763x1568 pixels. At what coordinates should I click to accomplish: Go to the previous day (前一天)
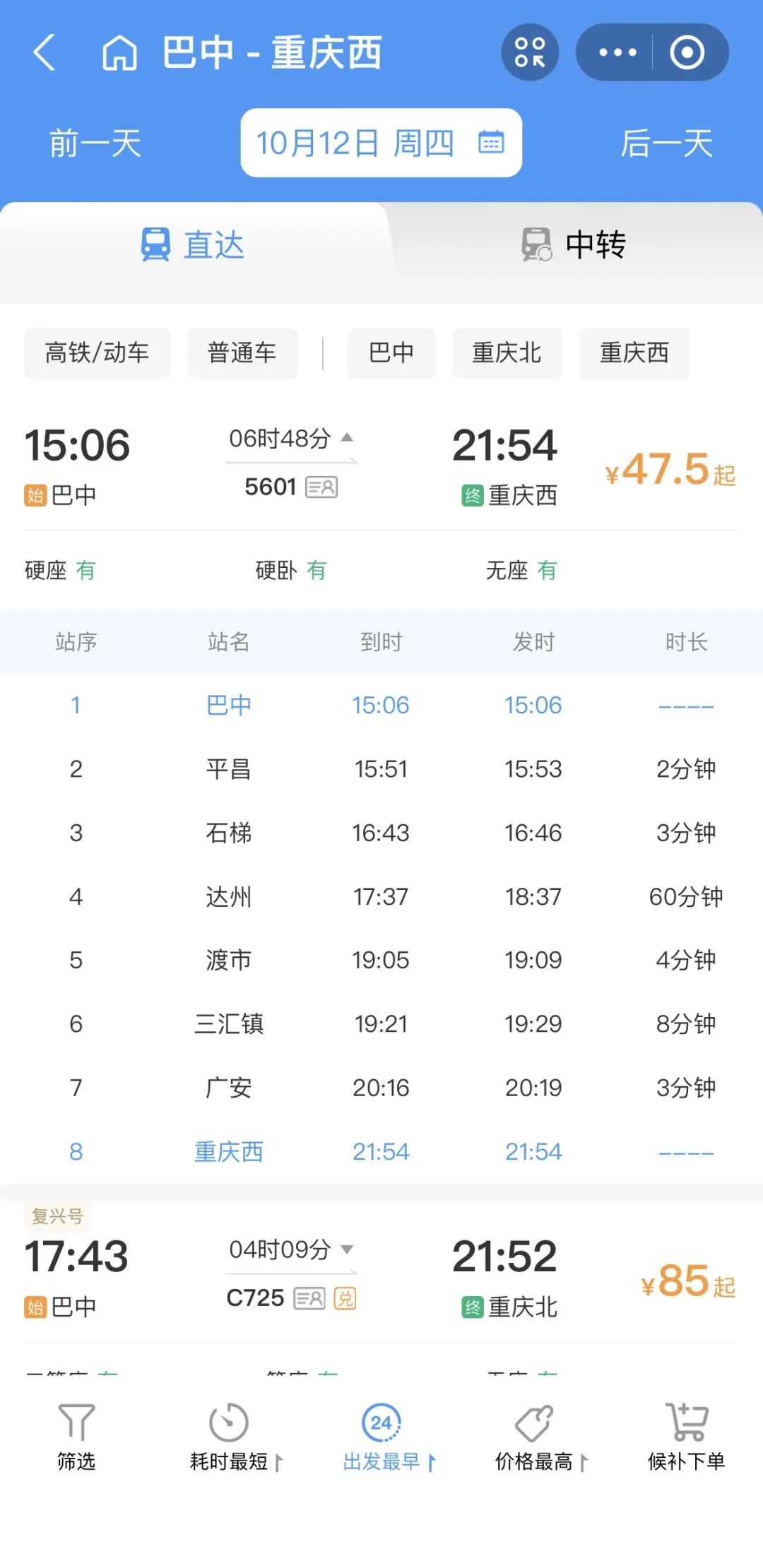tap(95, 143)
